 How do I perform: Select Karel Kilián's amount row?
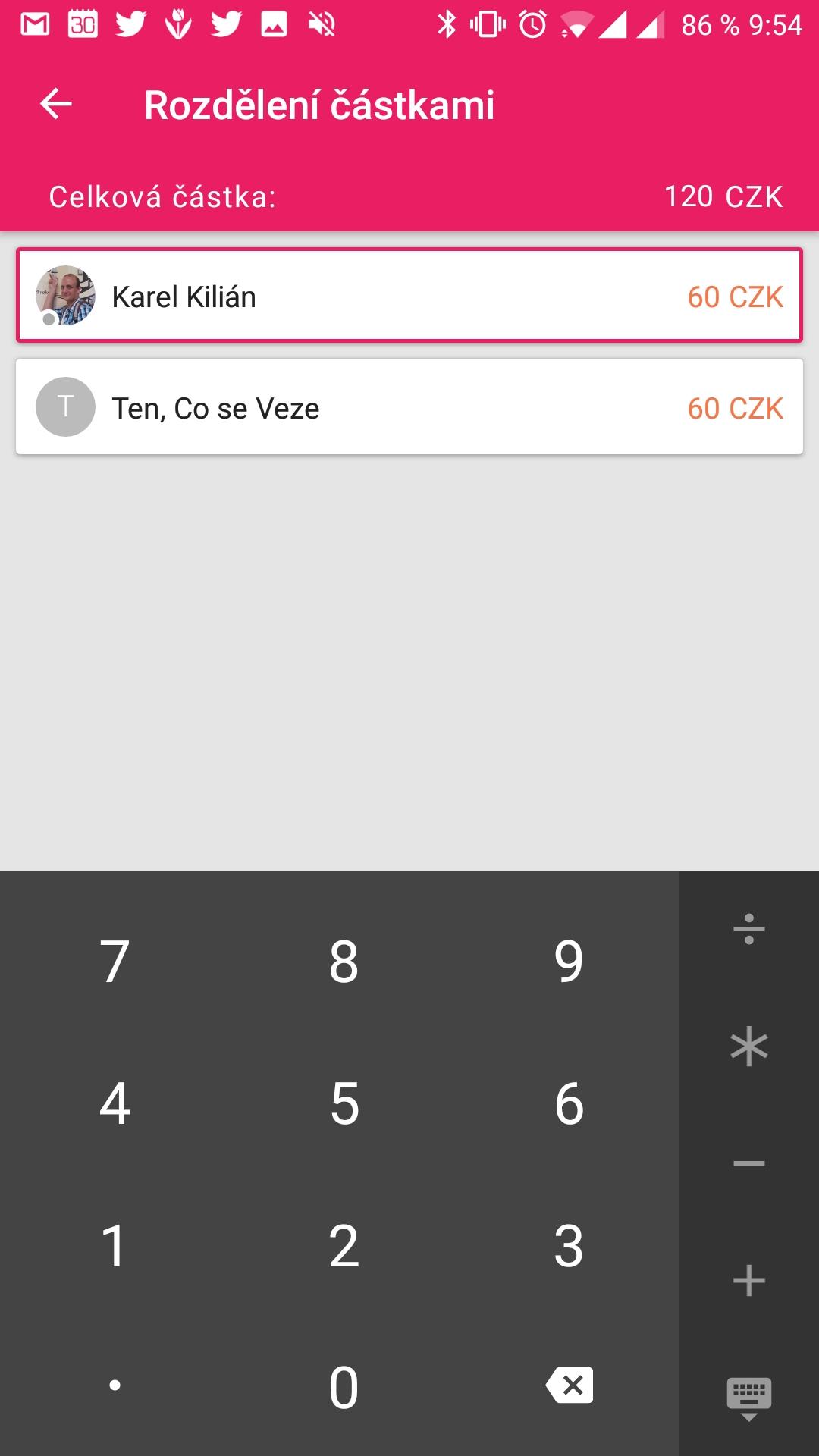click(x=409, y=296)
